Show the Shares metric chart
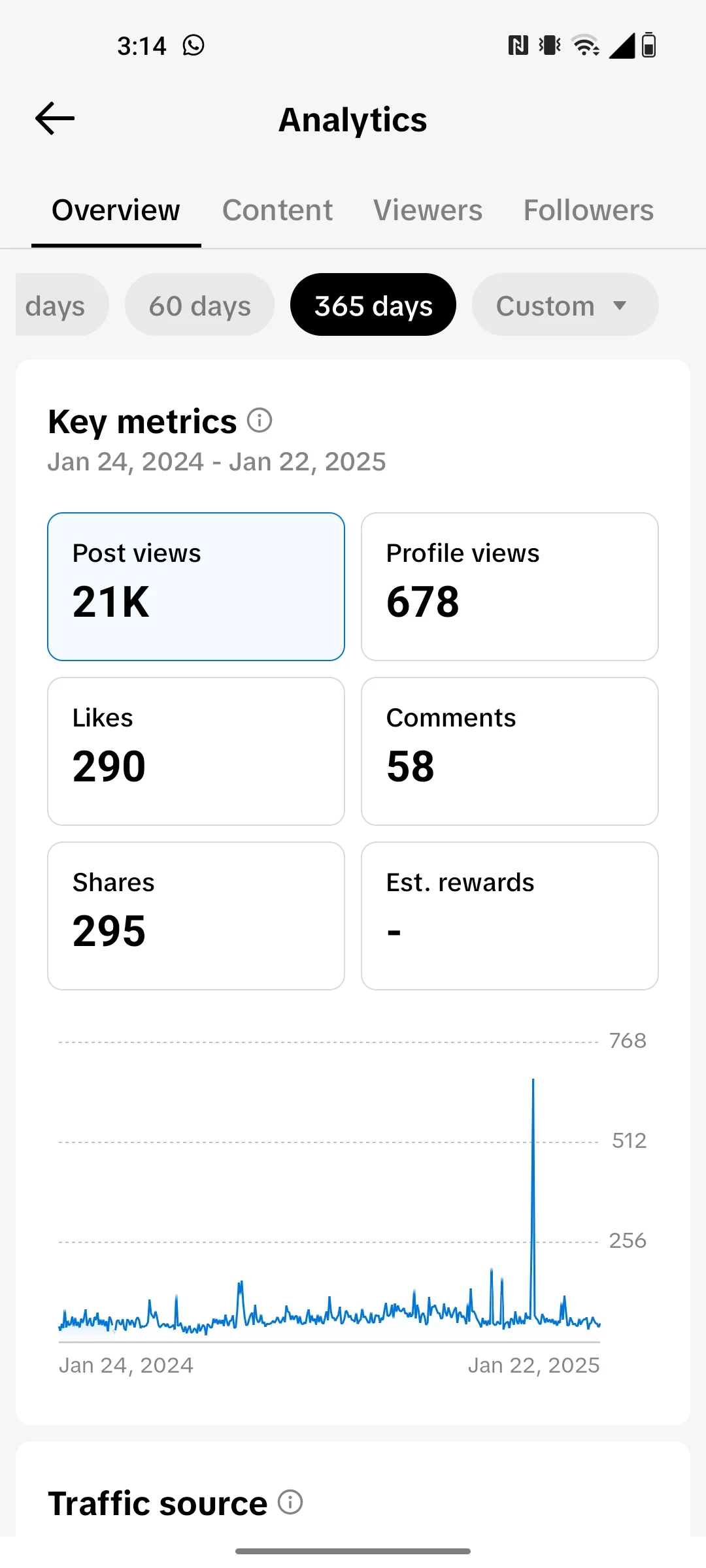 (196, 916)
